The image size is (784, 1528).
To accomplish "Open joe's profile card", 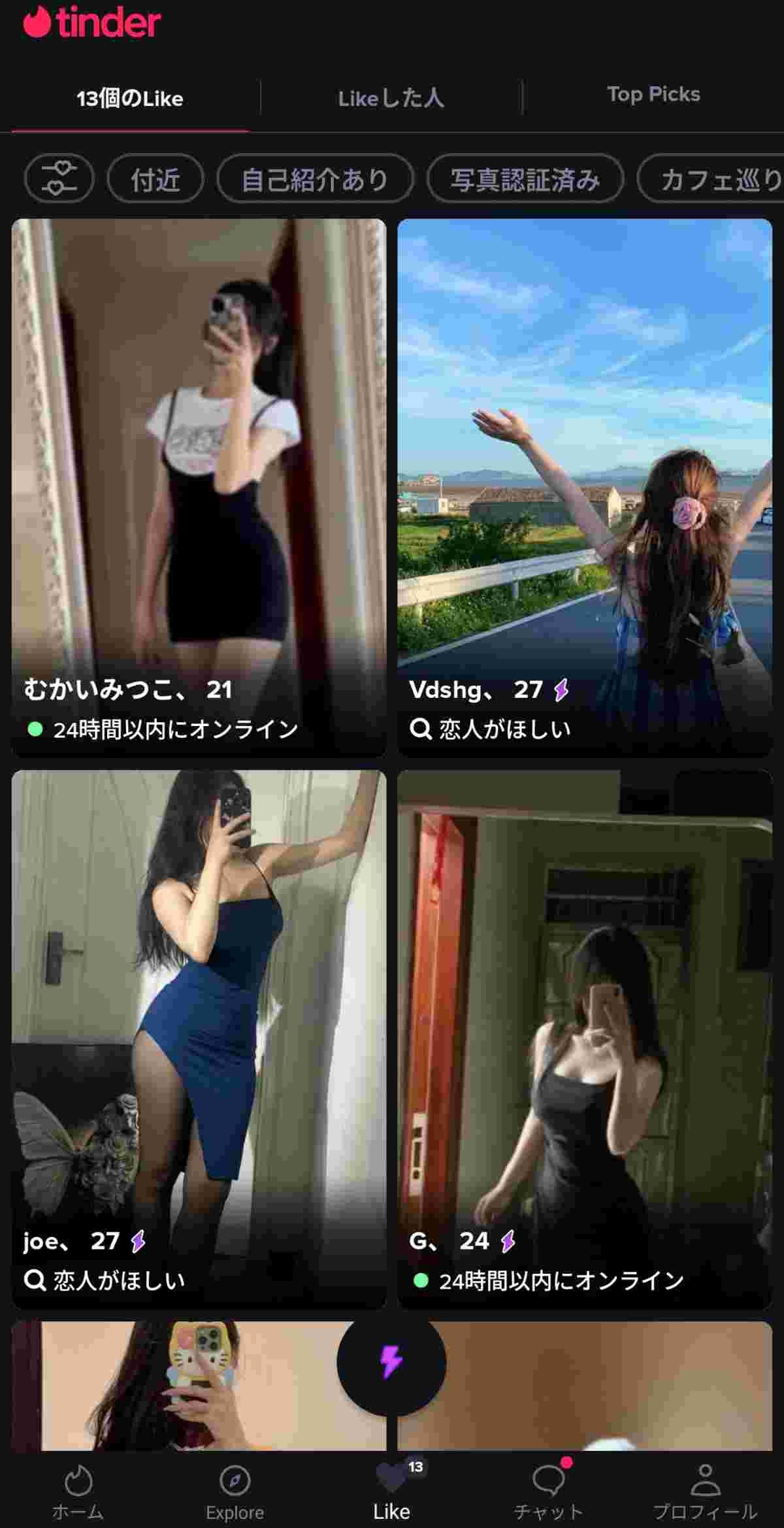I will click(x=199, y=1039).
